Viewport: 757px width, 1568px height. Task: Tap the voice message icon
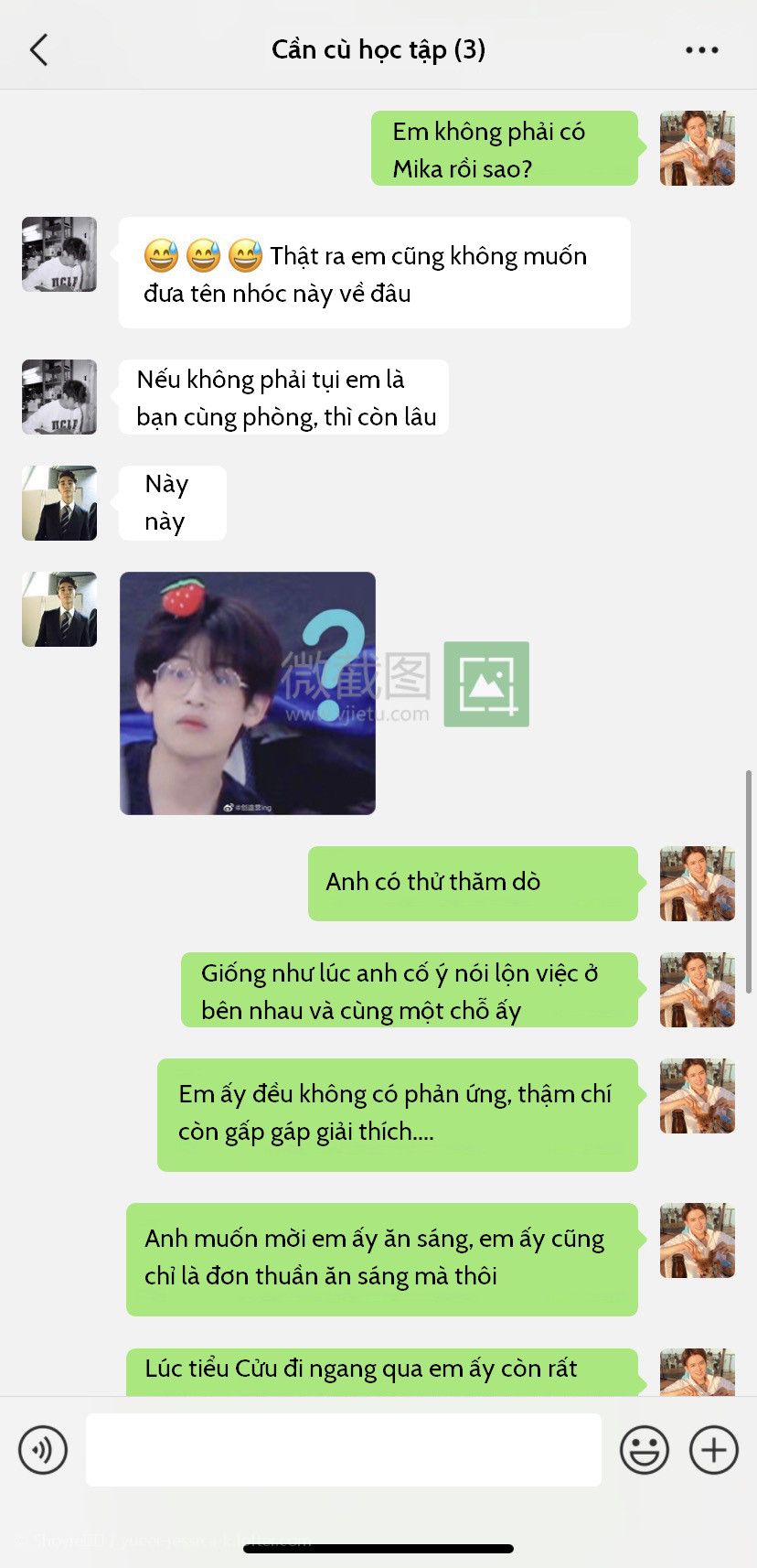pyautogui.click(x=43, y=1450)
